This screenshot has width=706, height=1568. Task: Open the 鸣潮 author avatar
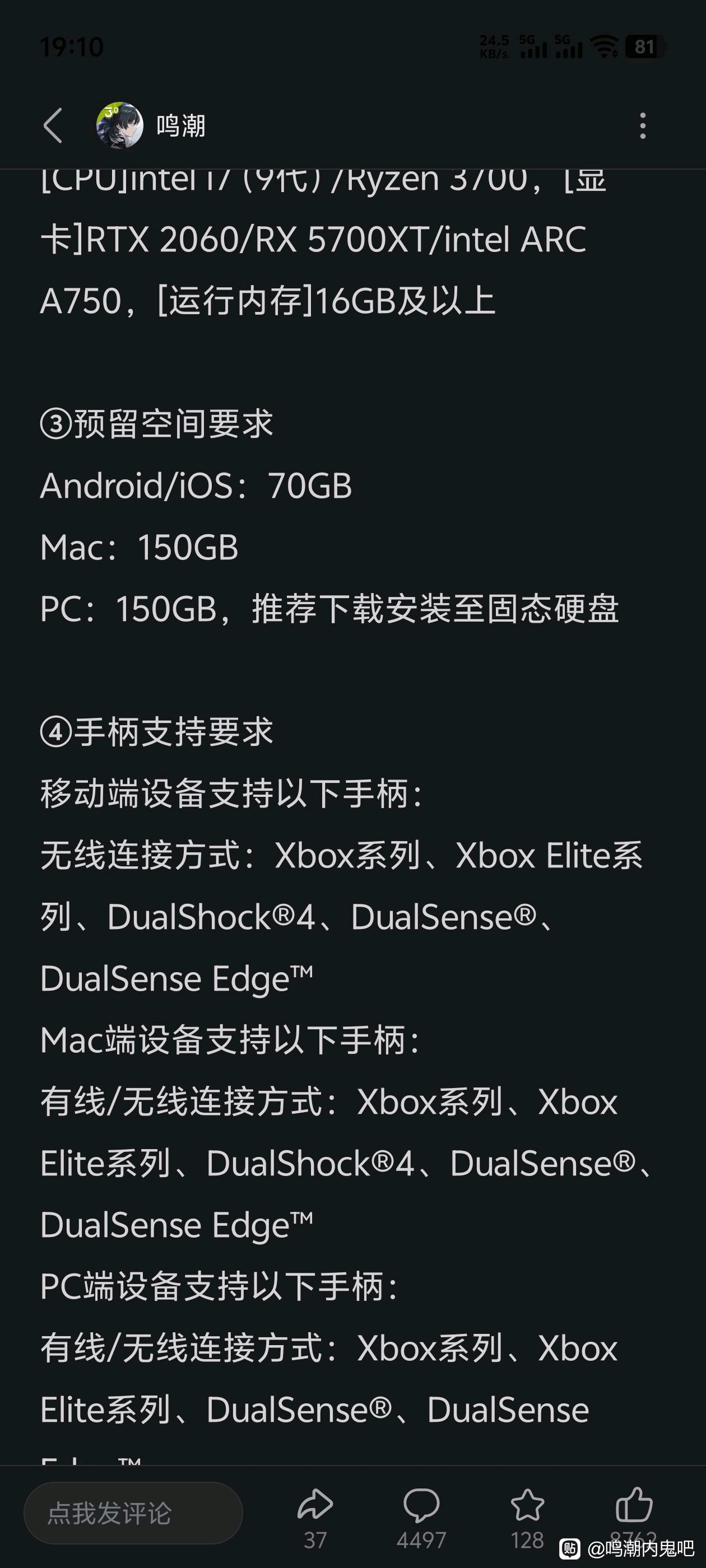point(120,125)
